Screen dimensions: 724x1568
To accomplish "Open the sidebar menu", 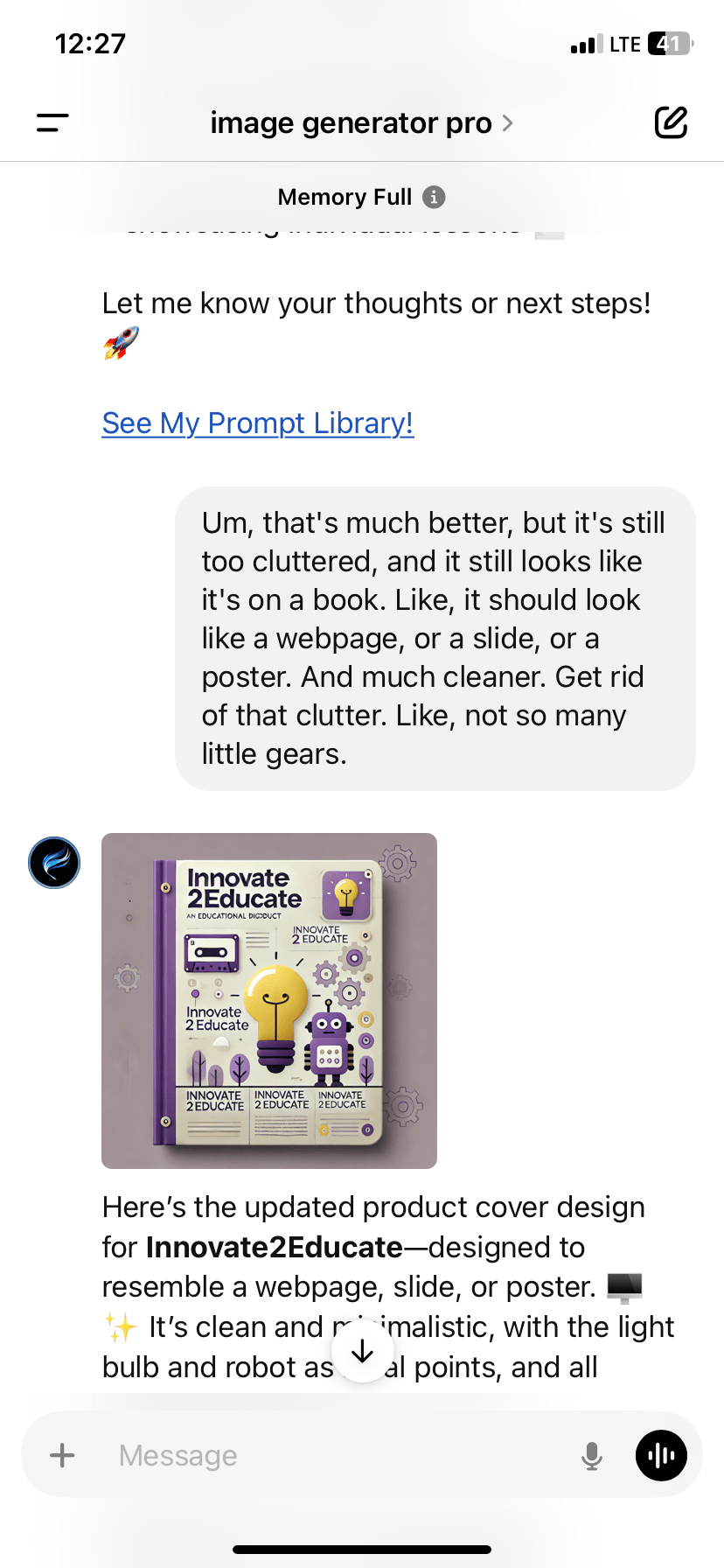I will (x=52, y=123).
